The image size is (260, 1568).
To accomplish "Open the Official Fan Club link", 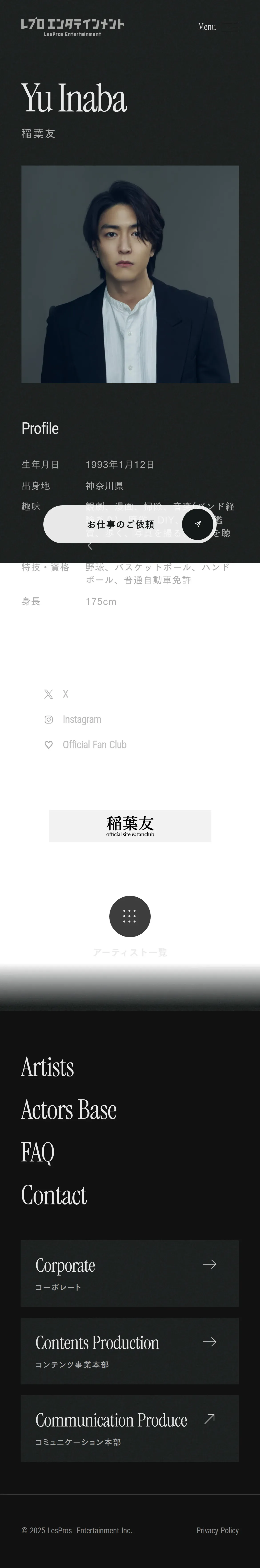I will [86, 745].
